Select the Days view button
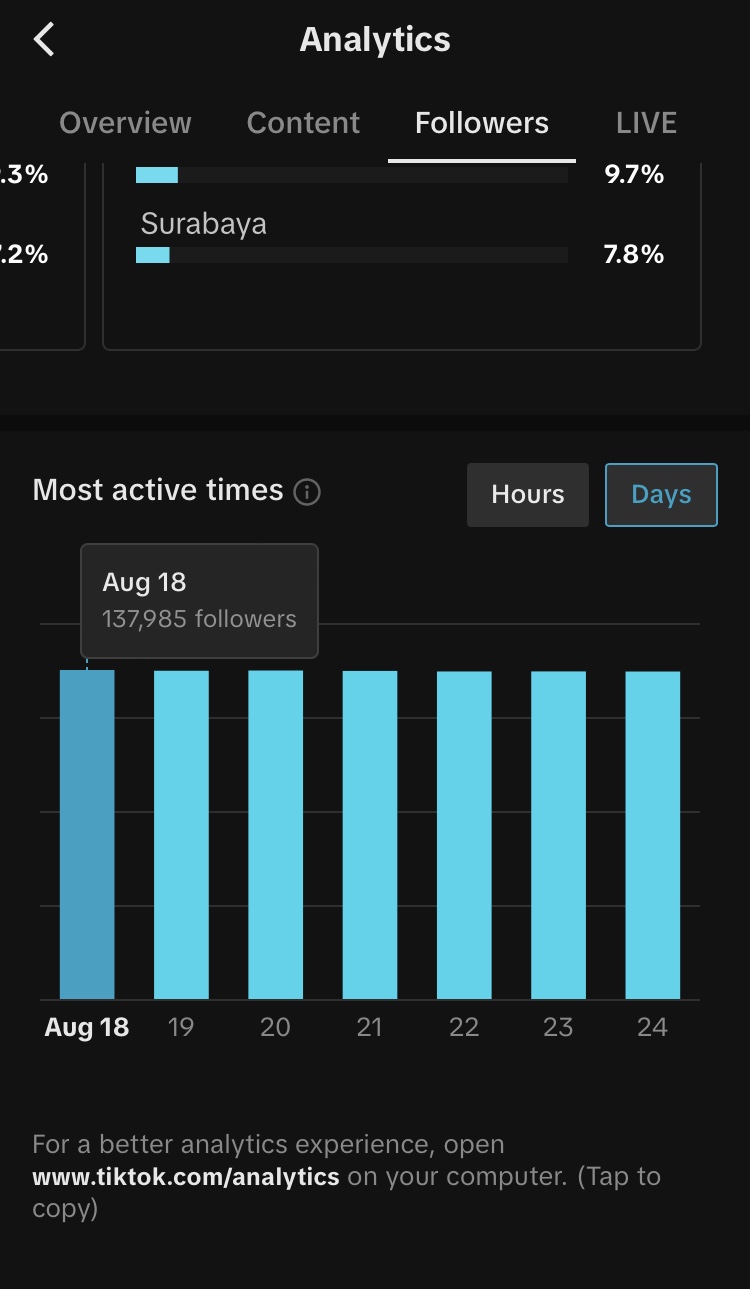Image resolution: width=750 pixels, height=1289 pixels. [x=661, y=494]
